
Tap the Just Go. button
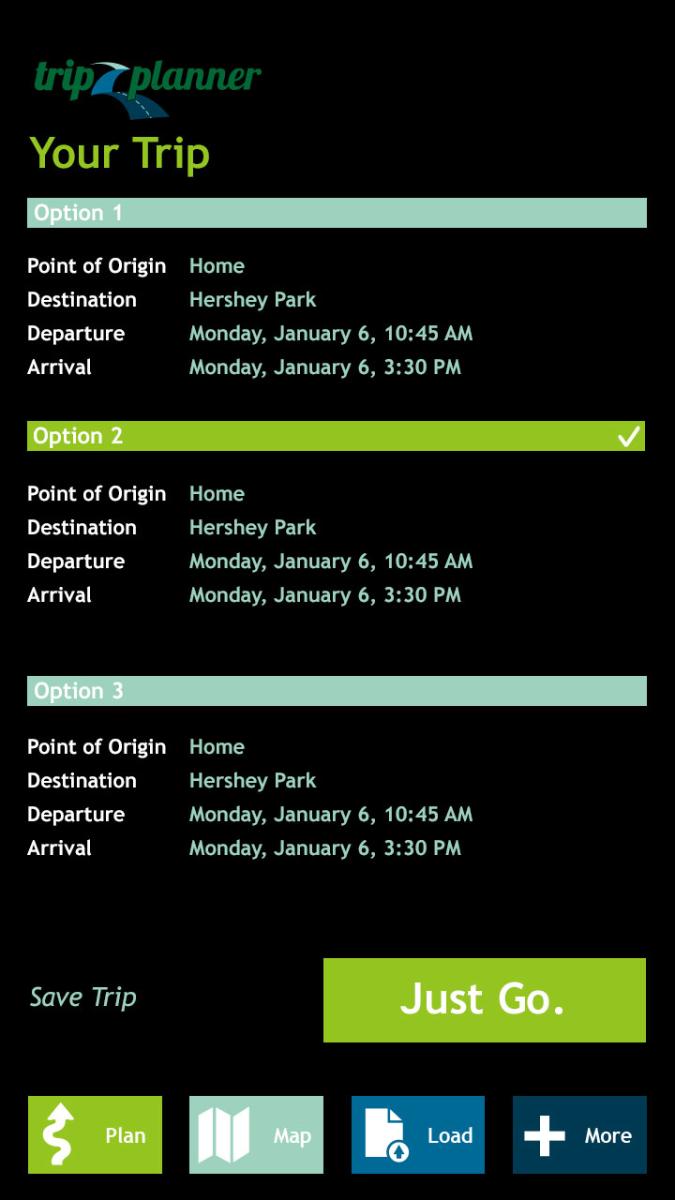[484, 1000]
